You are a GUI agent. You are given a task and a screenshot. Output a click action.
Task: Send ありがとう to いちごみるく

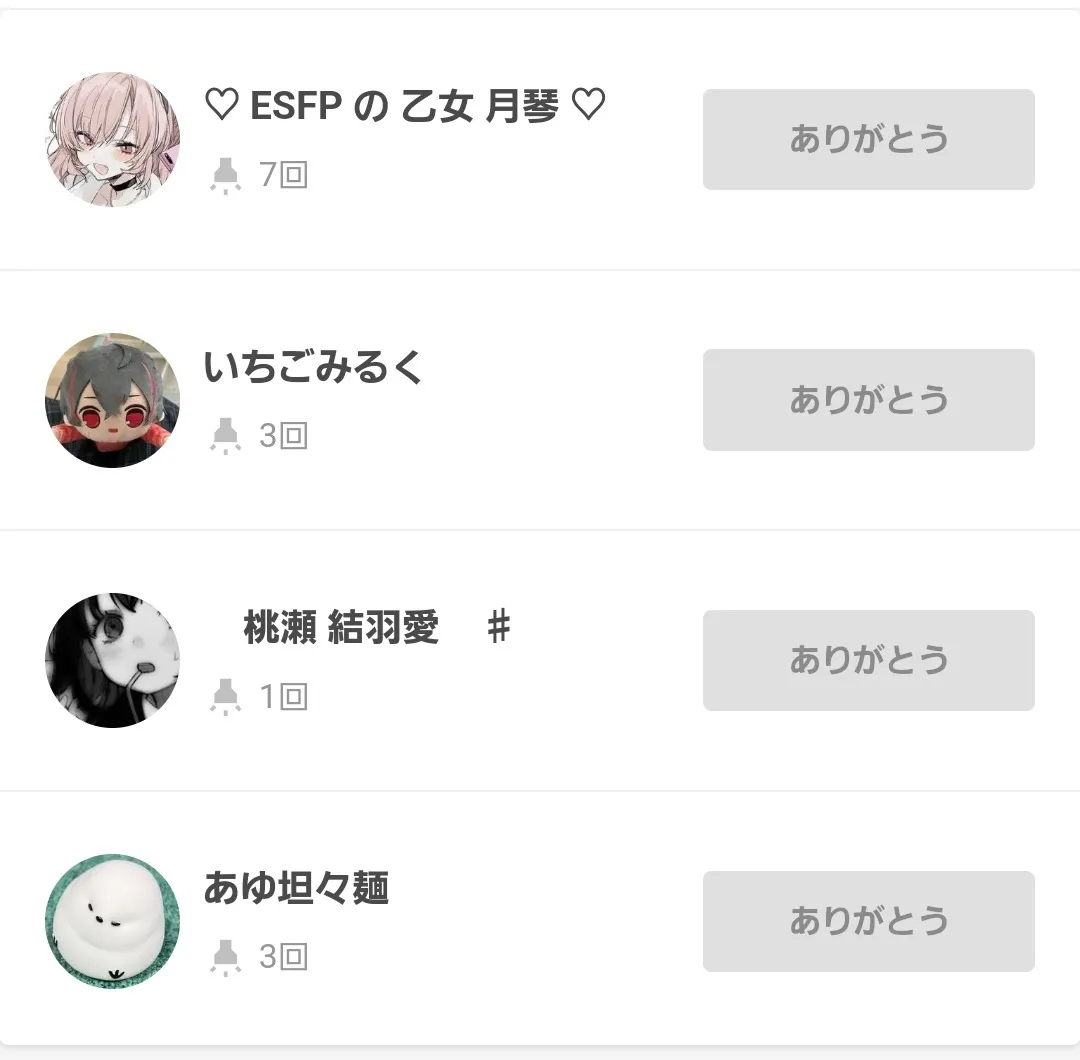[x=868, y=399]
